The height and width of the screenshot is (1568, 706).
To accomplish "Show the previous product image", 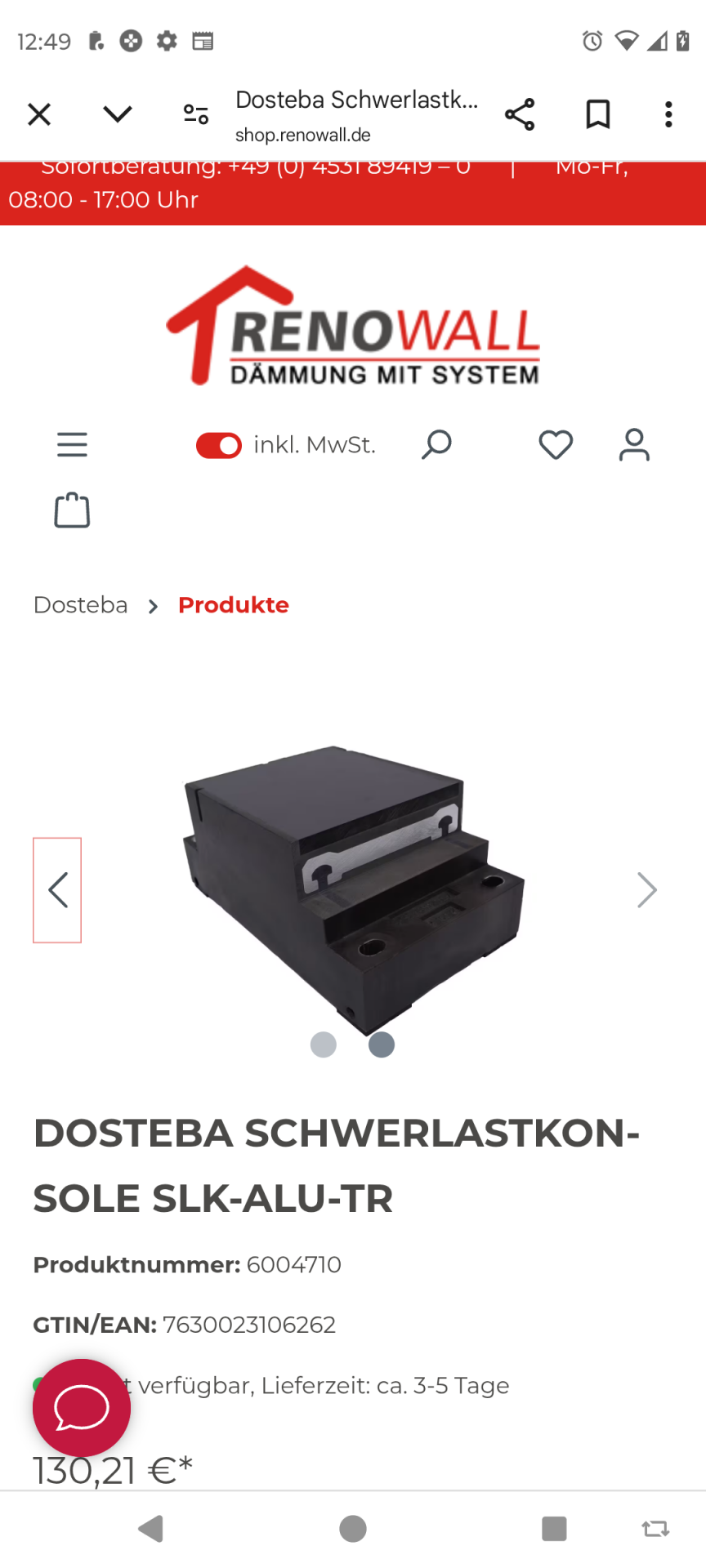I will [57, 890].
